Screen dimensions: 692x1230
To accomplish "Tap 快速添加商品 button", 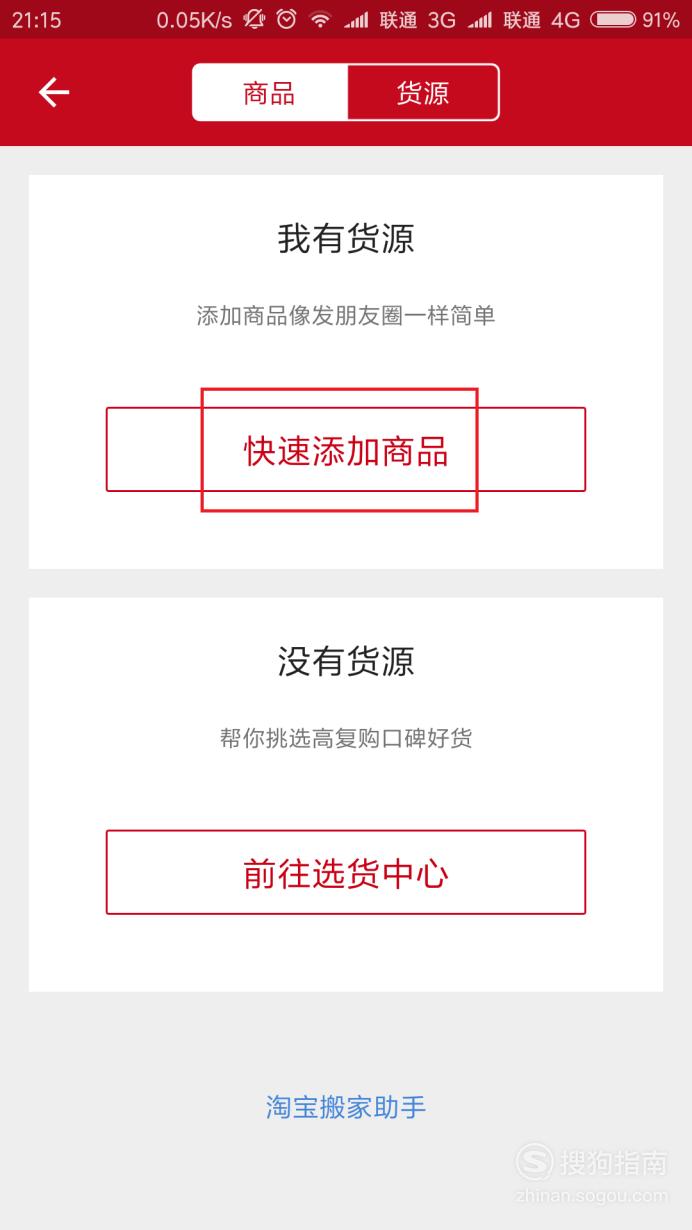I will pyautogui.click(x=346, y=450).
